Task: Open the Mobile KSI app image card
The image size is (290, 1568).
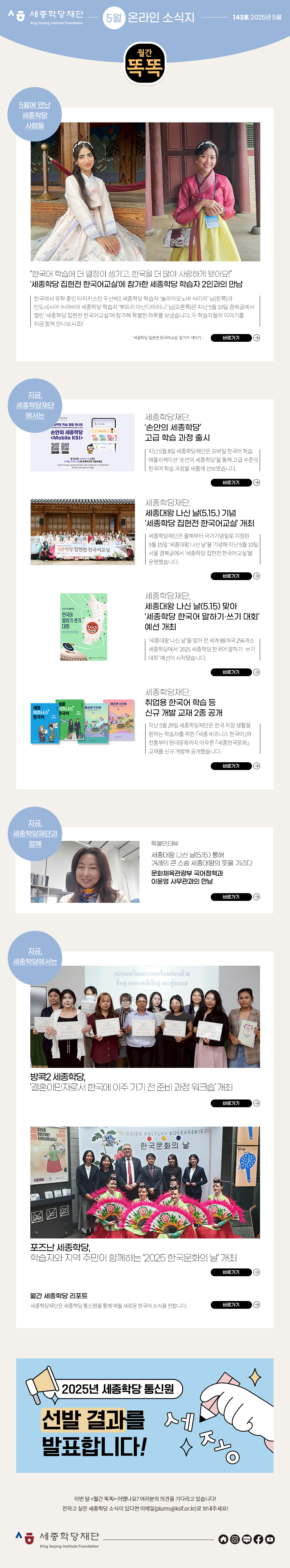Action: point(83,442)
